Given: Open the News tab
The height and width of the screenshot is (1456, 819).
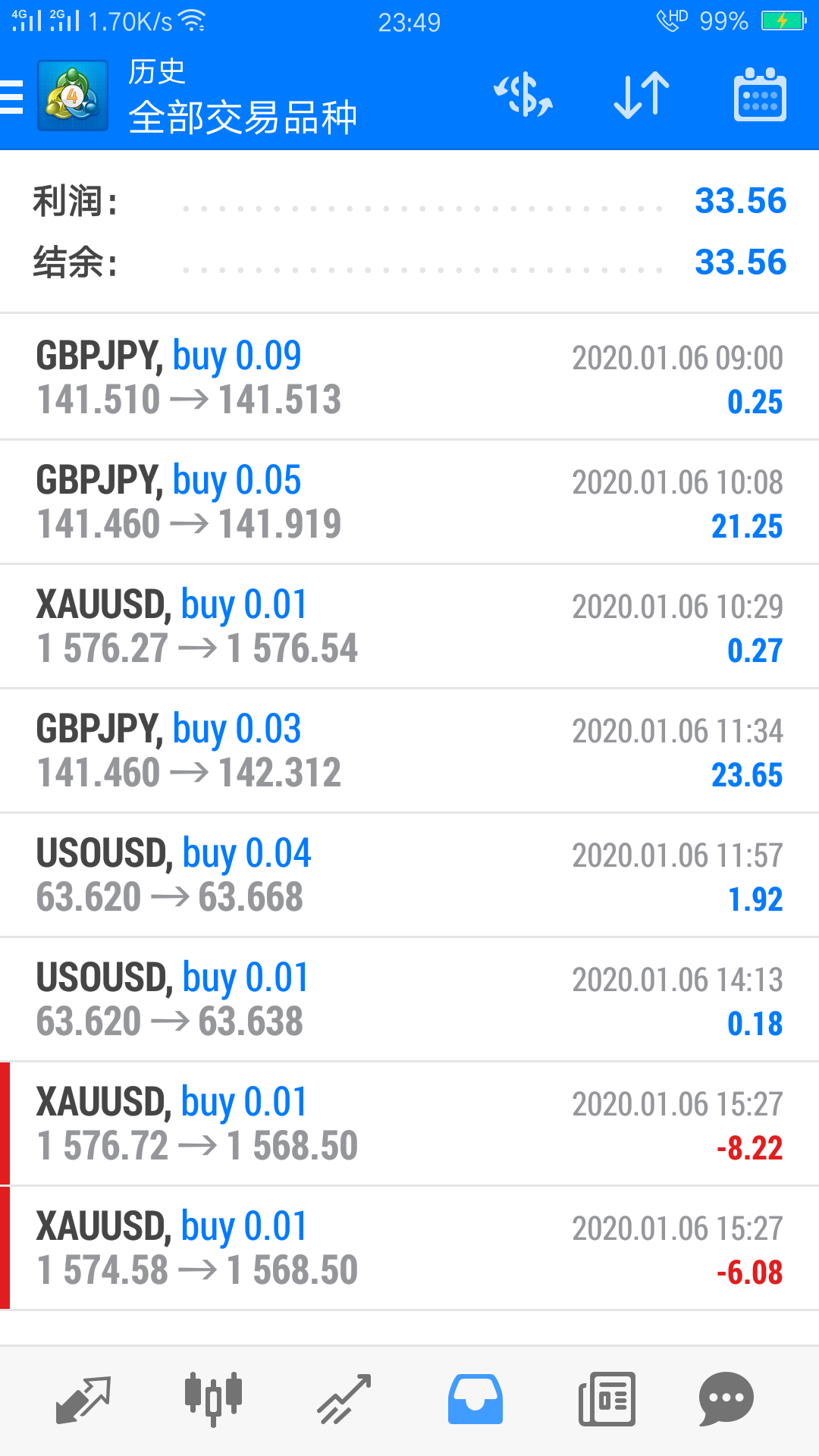Looking at the screenshot, I should 607,1399.
